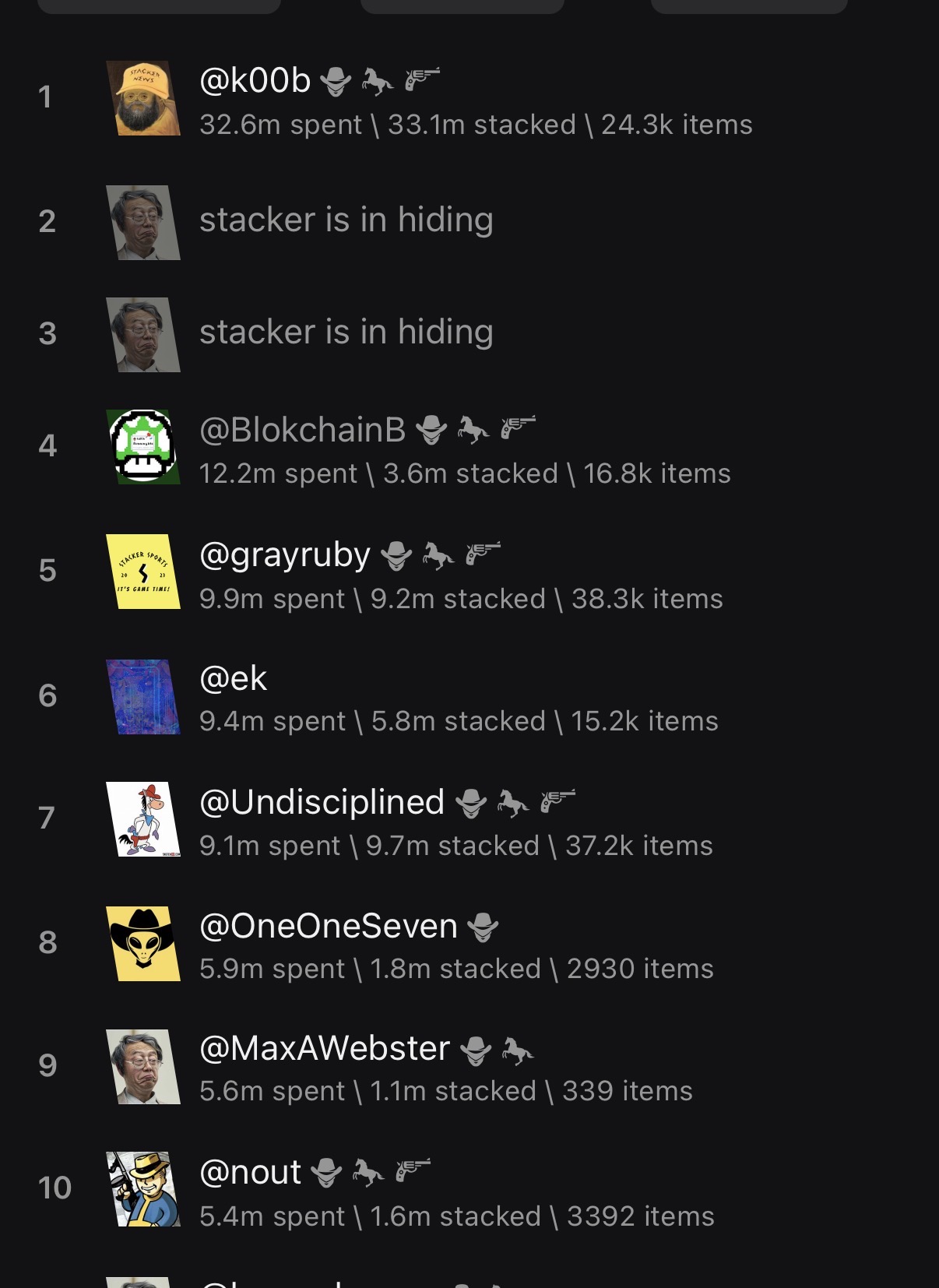Visit @Undisciplined's profile

tap(322, 802)
